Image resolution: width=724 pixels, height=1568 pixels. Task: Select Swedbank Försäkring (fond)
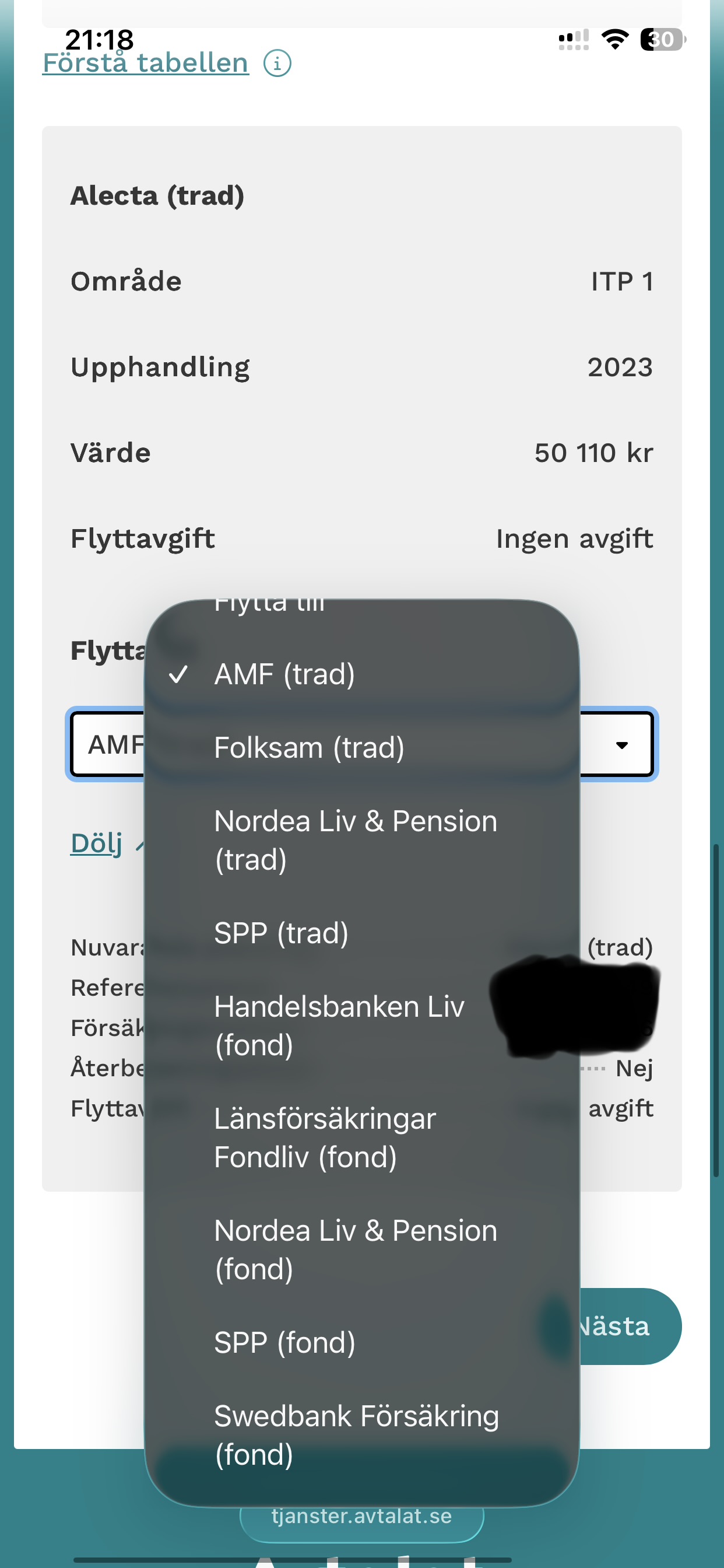point(361,1434)
